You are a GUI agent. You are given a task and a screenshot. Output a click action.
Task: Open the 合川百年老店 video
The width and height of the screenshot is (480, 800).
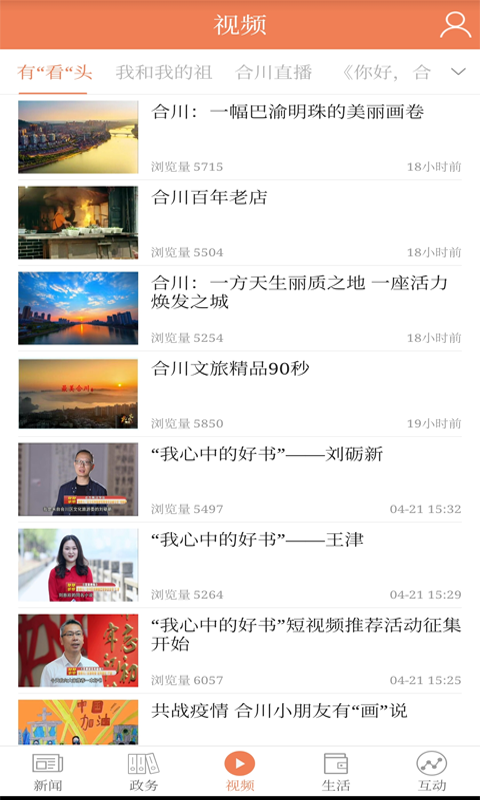click(240, 222)
